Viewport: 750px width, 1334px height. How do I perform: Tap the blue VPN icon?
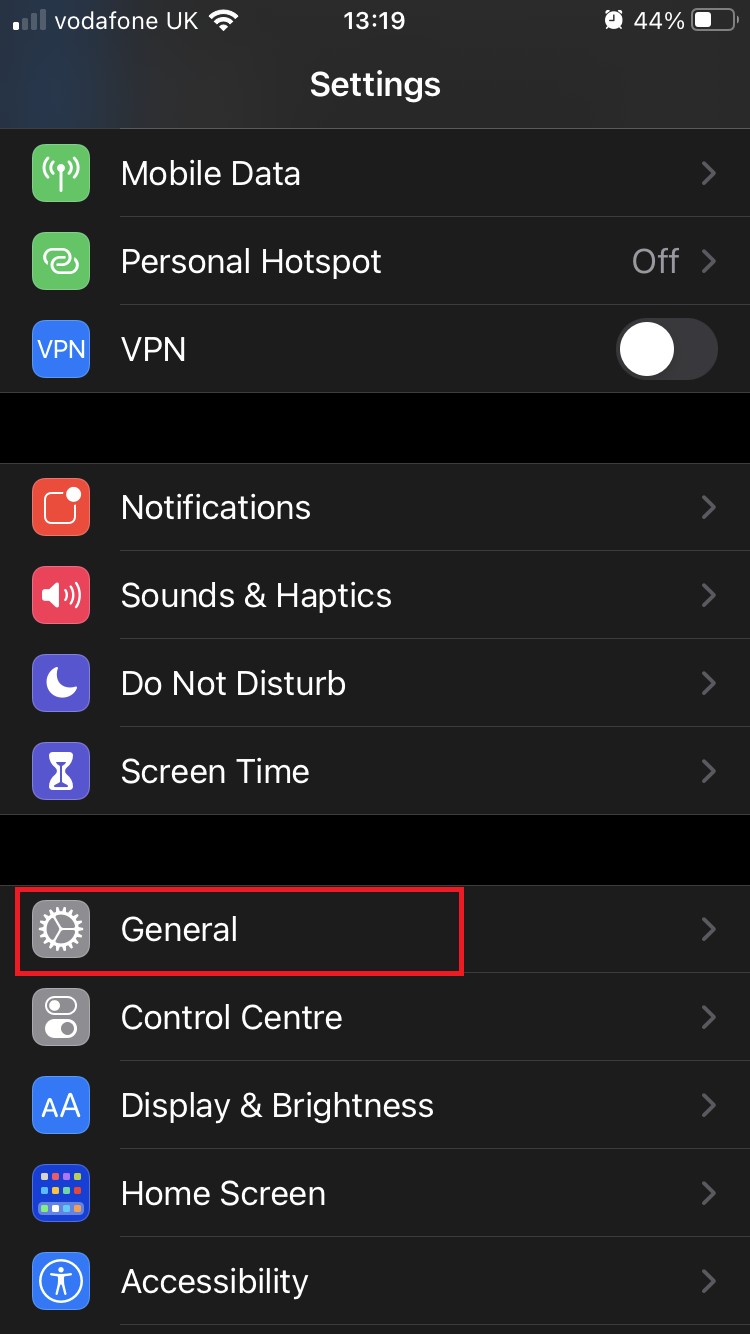(x=61, y=349)
